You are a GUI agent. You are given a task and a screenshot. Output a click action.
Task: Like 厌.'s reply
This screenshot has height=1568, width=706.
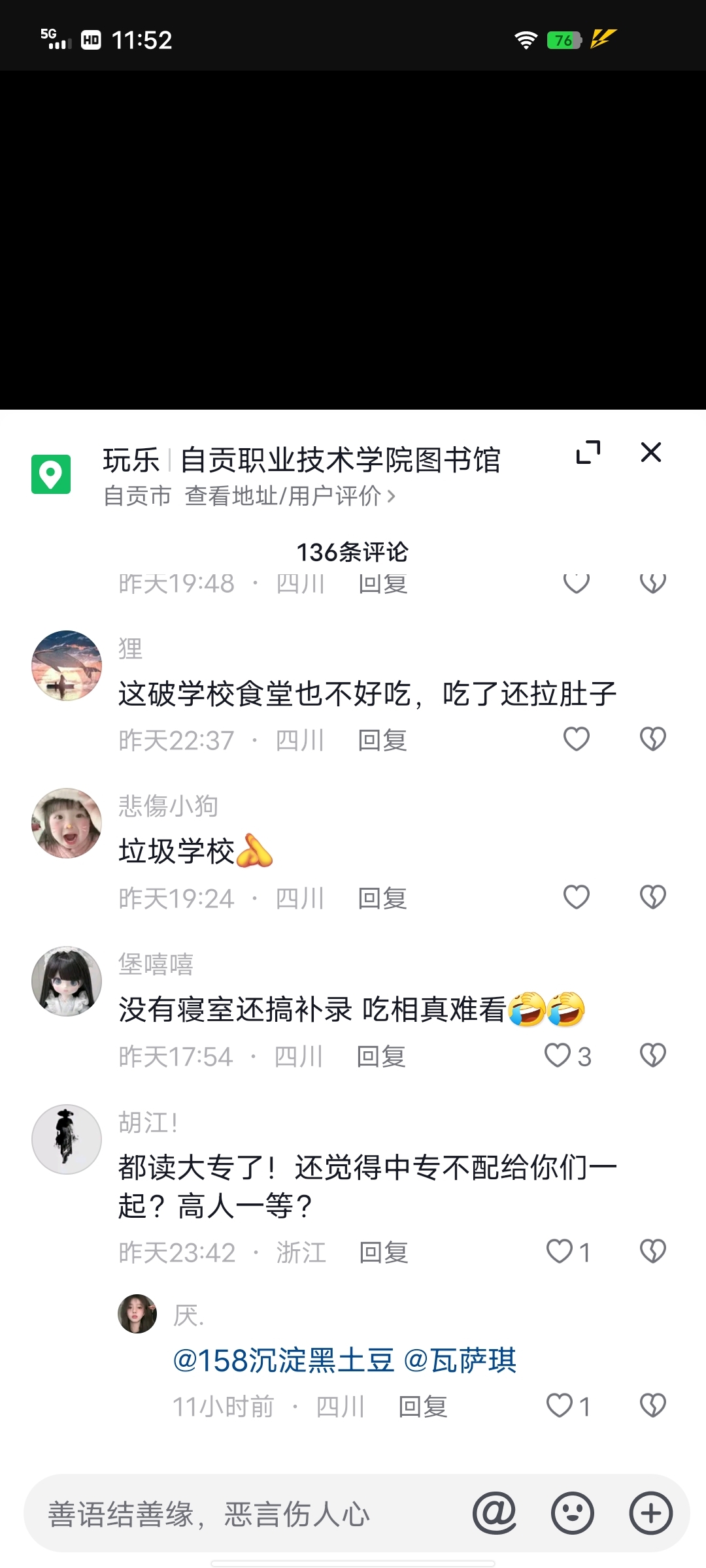click(x=561, y=1406)
